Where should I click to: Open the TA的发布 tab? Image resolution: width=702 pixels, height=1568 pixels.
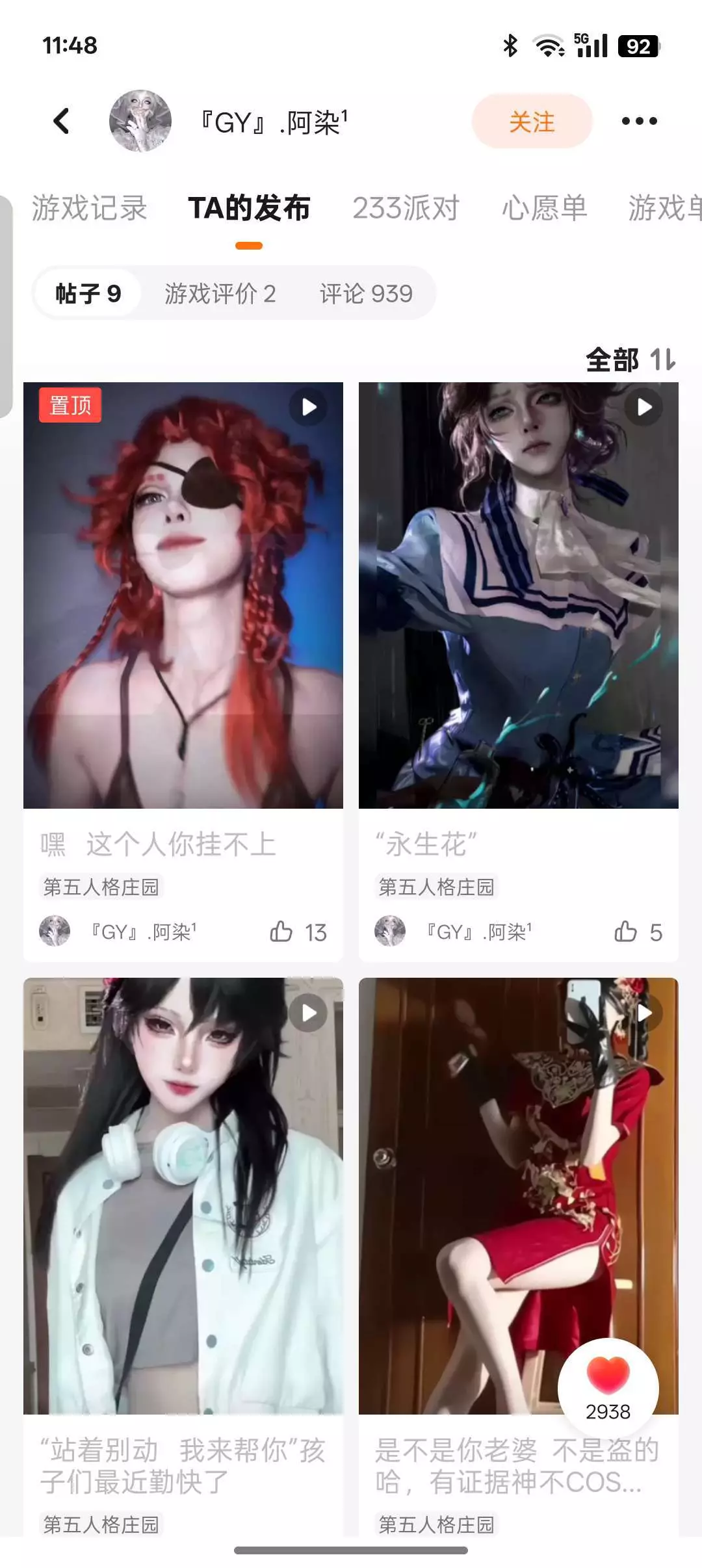click(x=249, y=208)
